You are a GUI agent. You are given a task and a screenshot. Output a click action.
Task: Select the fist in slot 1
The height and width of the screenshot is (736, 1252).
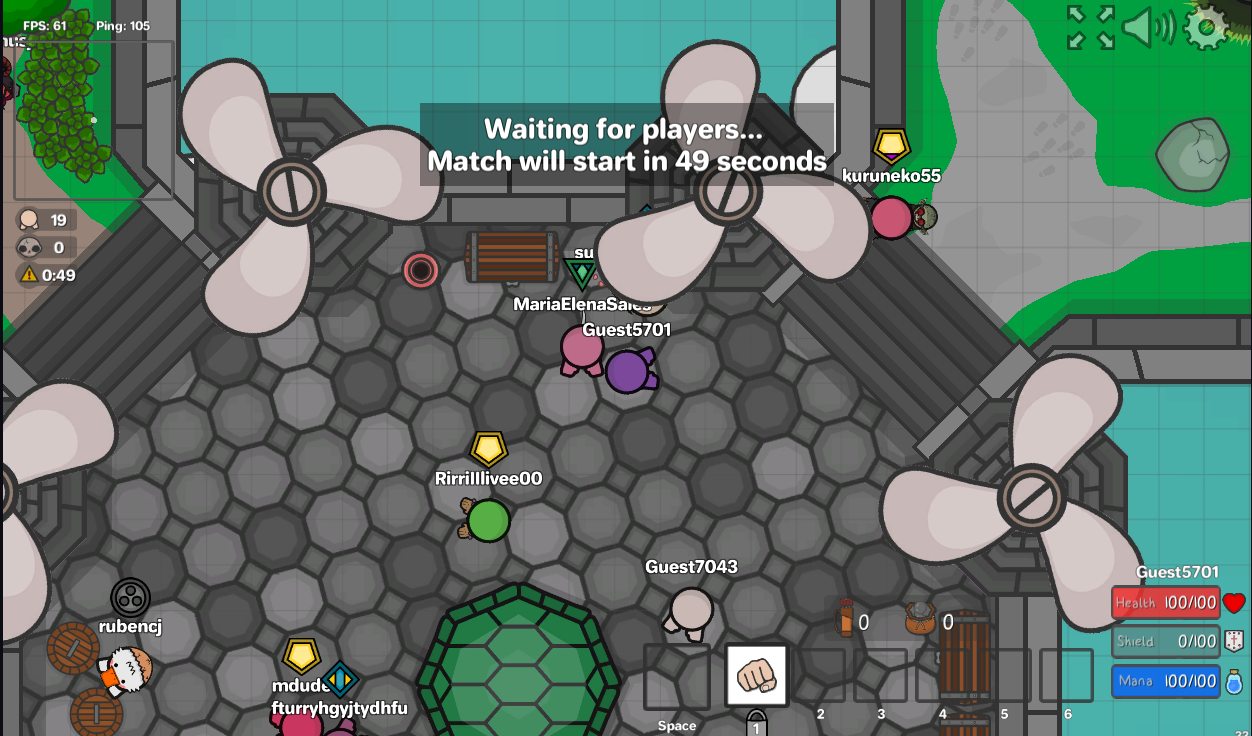pos(757,676)
